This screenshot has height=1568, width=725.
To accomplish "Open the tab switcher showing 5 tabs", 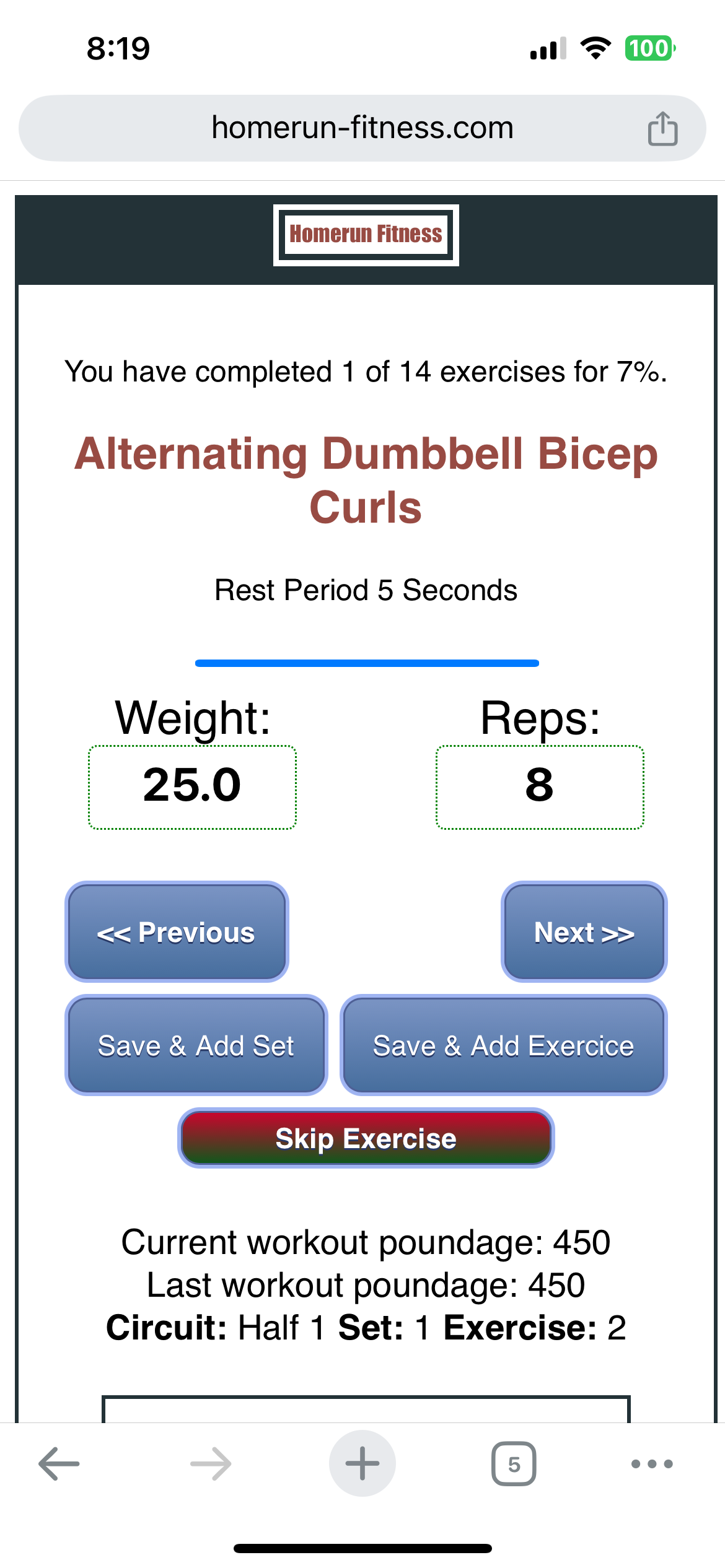I will tap(514, 1464).
